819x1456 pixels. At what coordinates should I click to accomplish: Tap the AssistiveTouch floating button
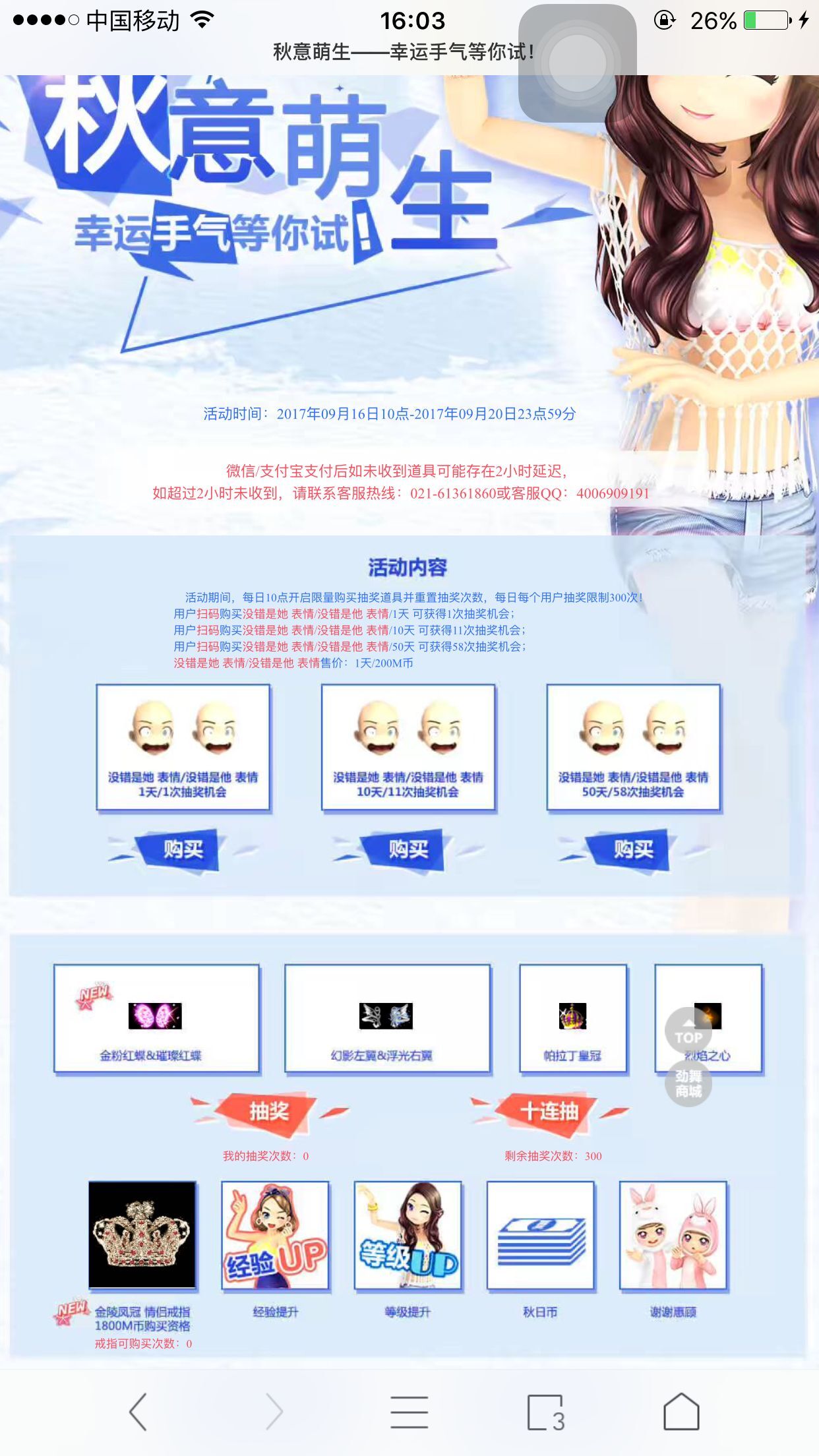click(x=578, y=63)
